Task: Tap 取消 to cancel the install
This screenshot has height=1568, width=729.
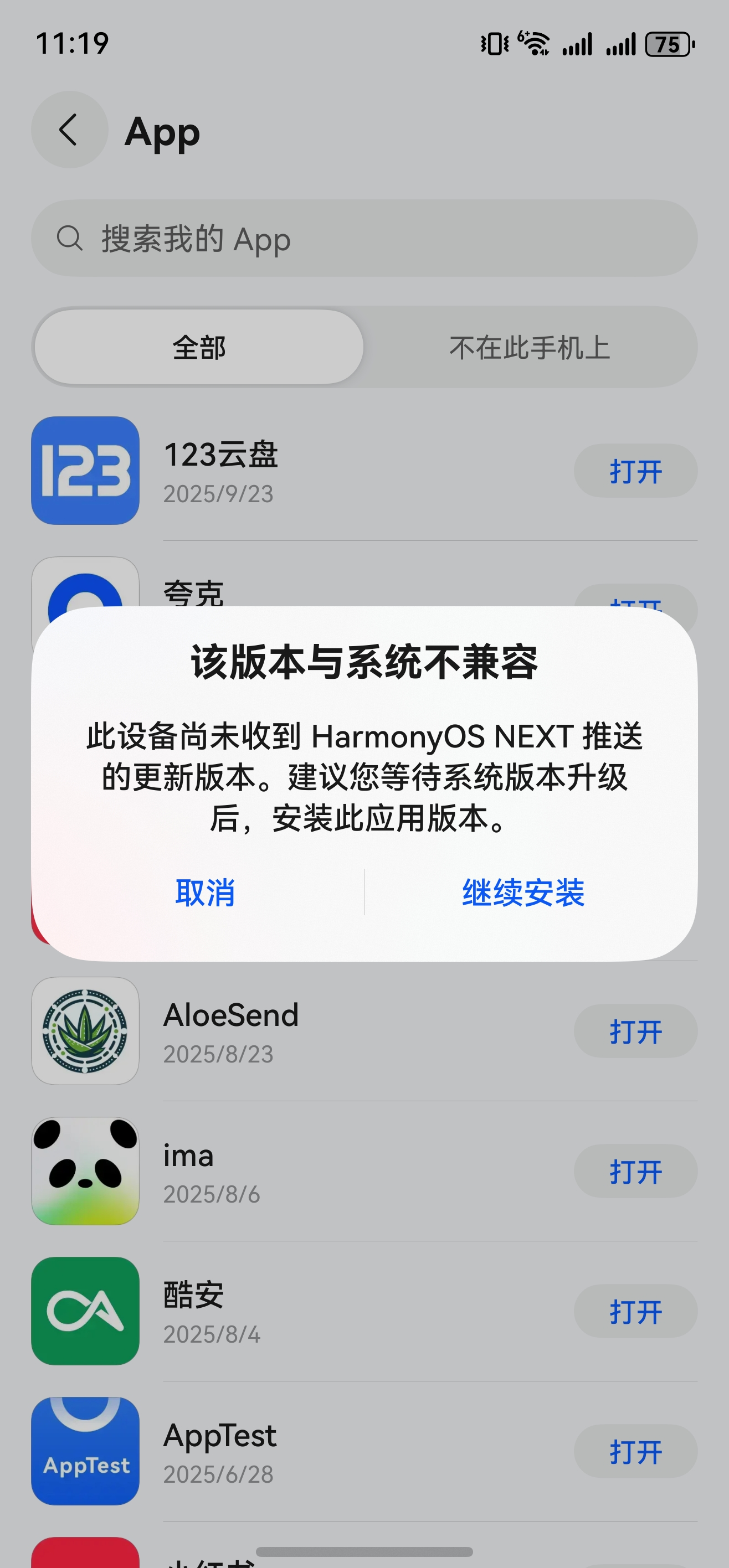Action: point(204,893)
